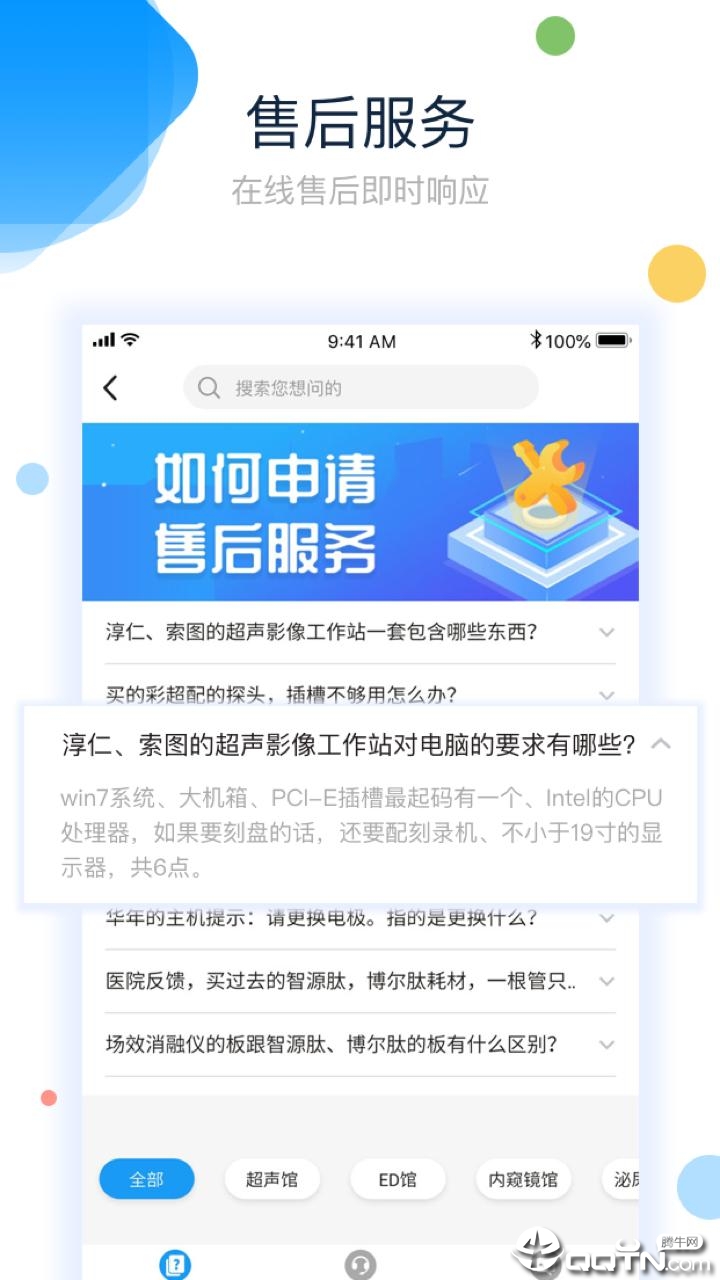Switch to the ED馆 tab
The image size is (720, 1280).
[397, 1179]
